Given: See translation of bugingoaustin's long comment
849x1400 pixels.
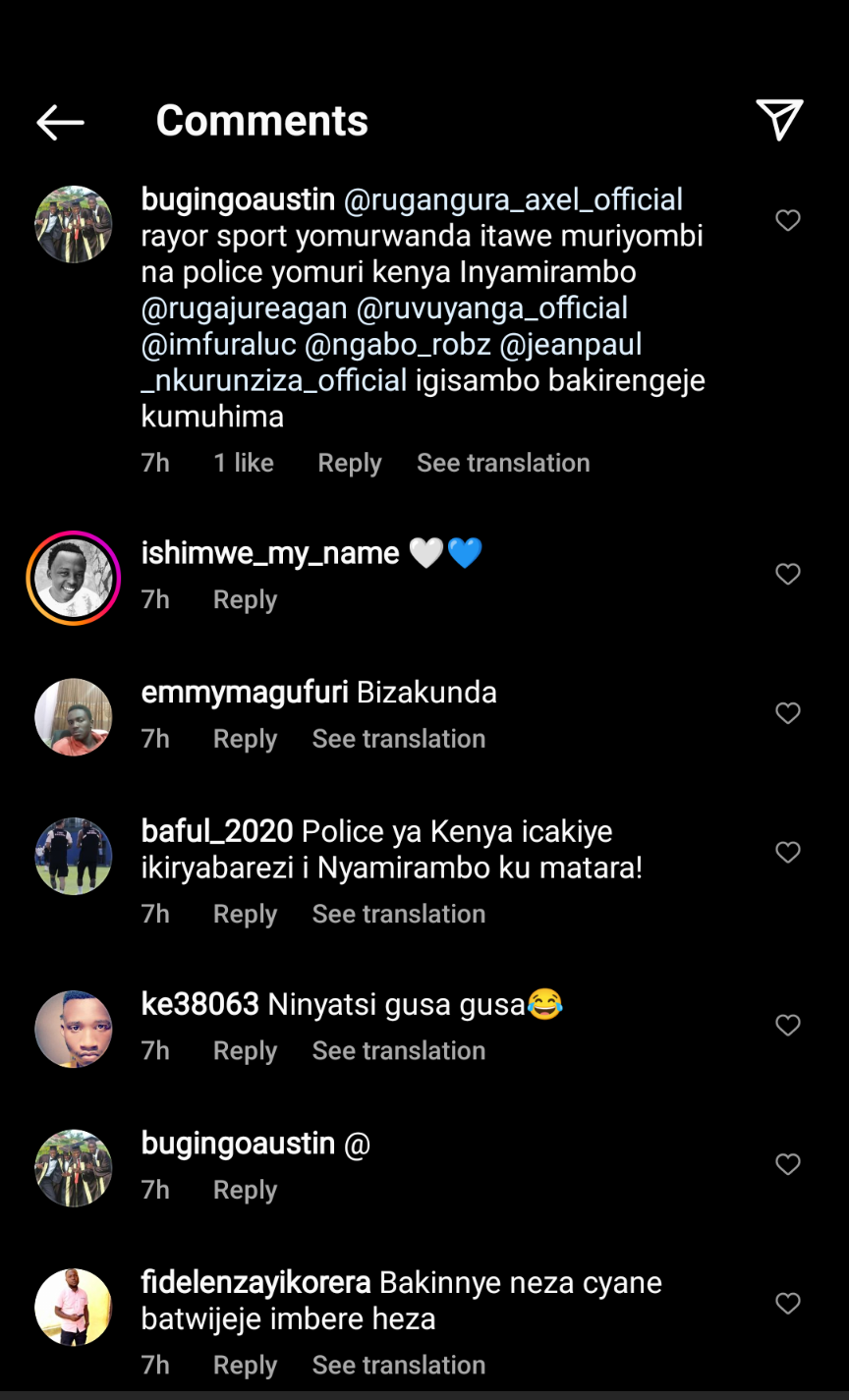Looking at the screenshot, I should 503,463.
